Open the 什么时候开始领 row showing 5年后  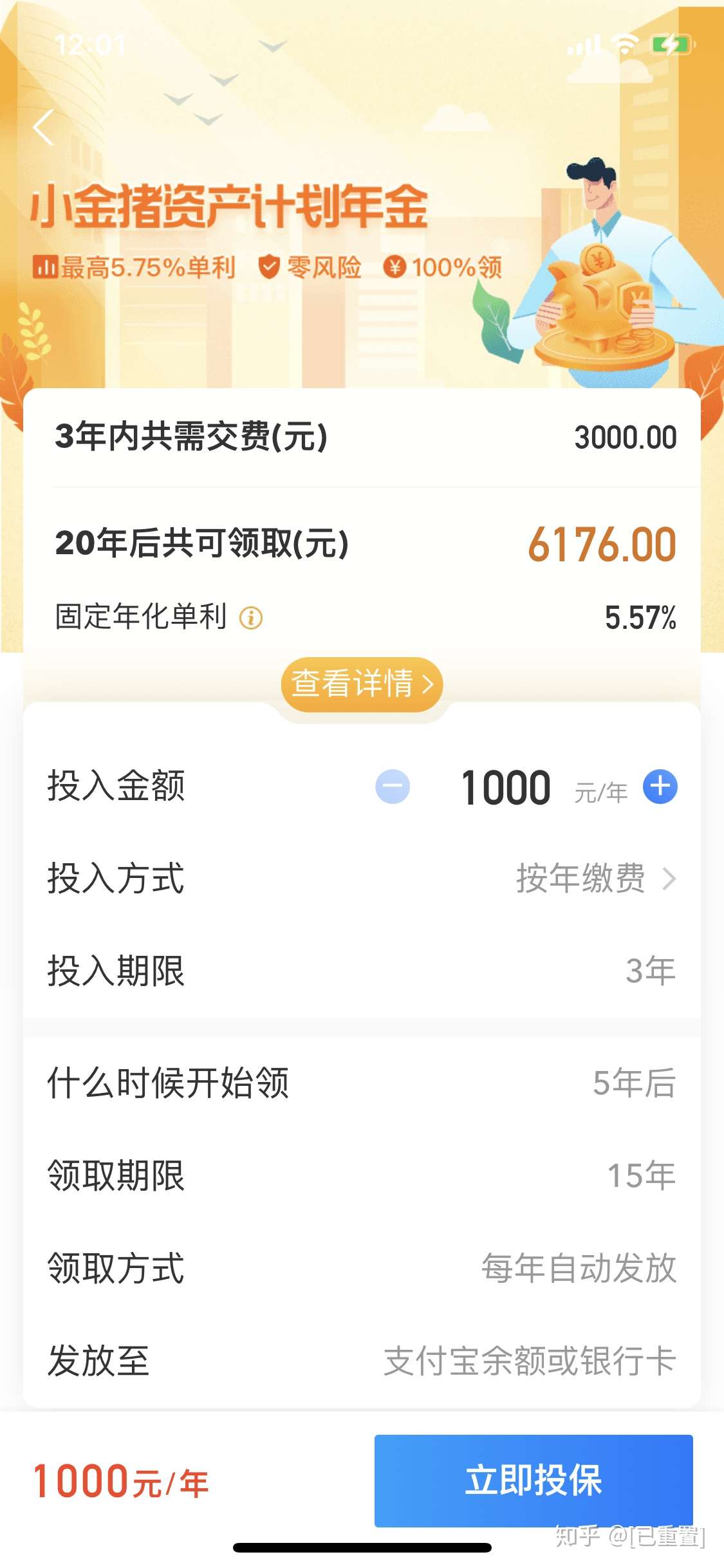coord(362,1085)
